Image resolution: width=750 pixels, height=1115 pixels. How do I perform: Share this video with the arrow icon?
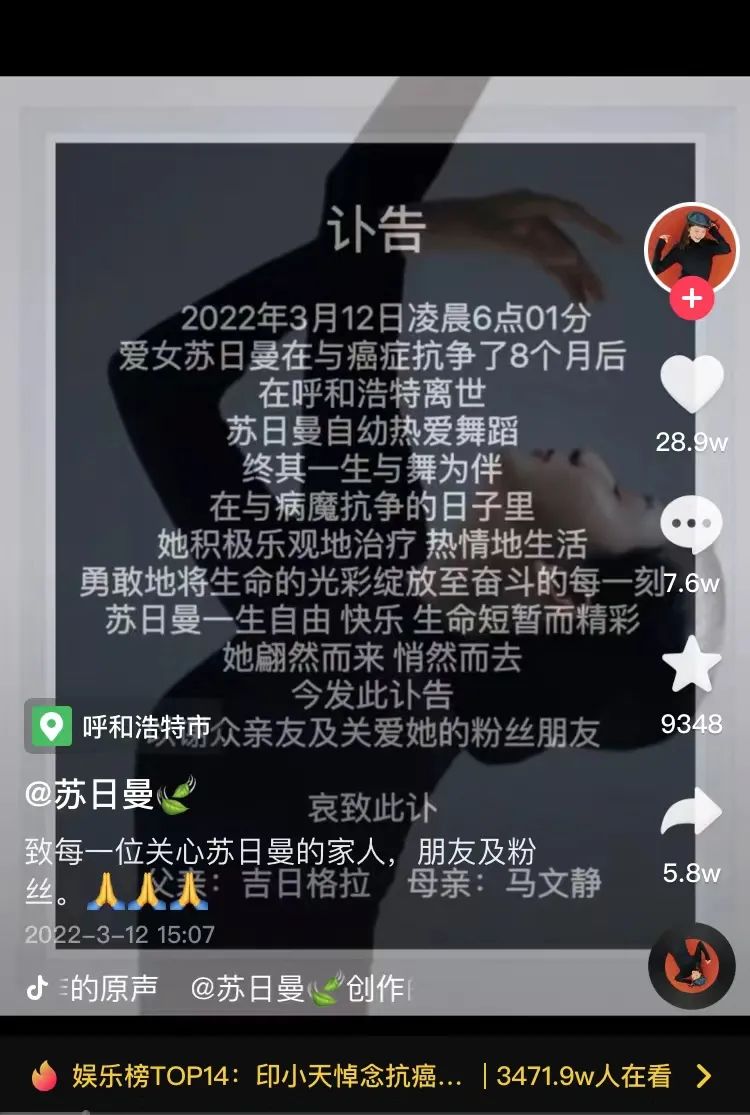click(692, 812)
